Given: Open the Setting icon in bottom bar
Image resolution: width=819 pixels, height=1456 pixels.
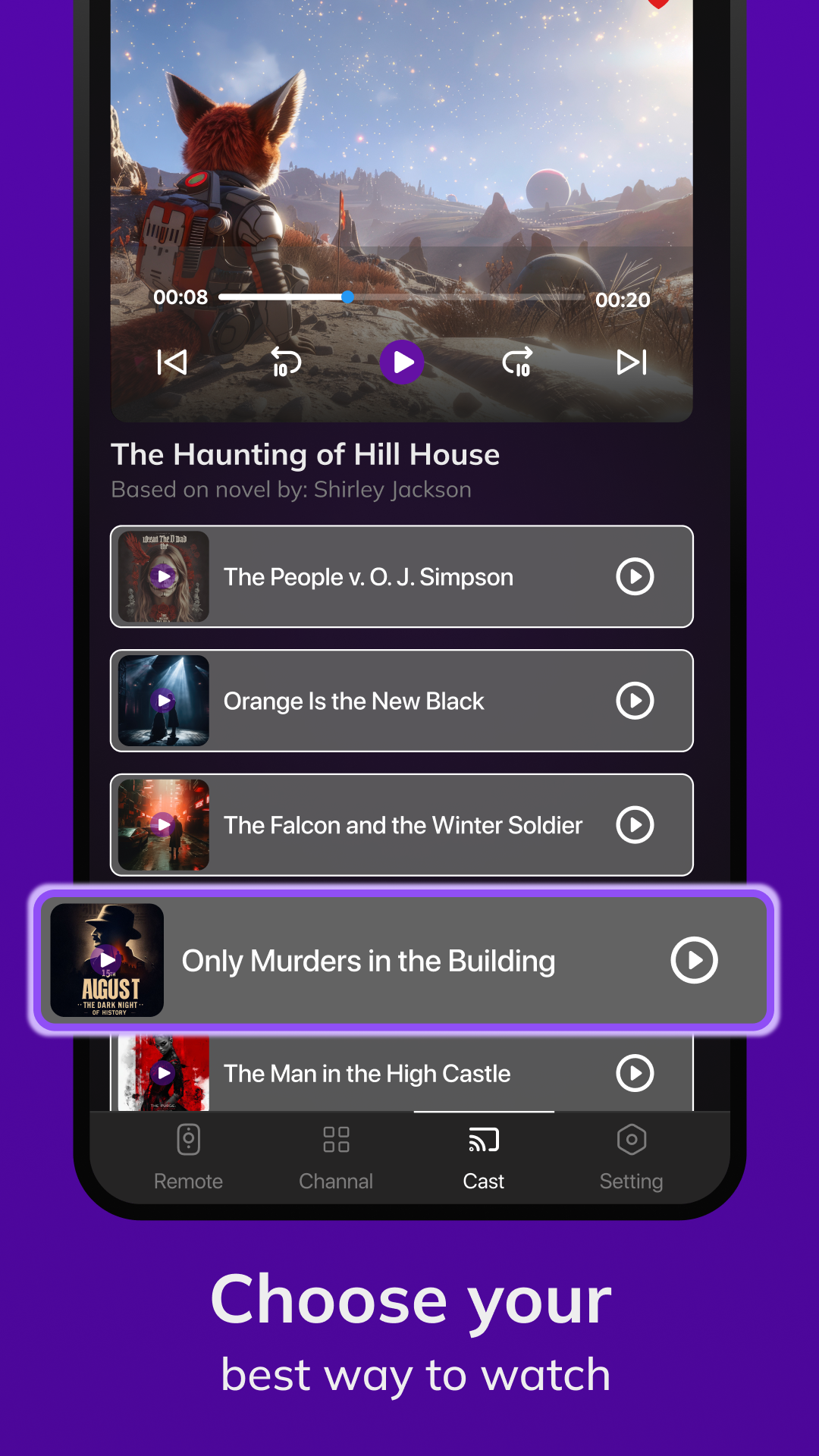Looking at the screenshot, I should tap(632, 1139).
